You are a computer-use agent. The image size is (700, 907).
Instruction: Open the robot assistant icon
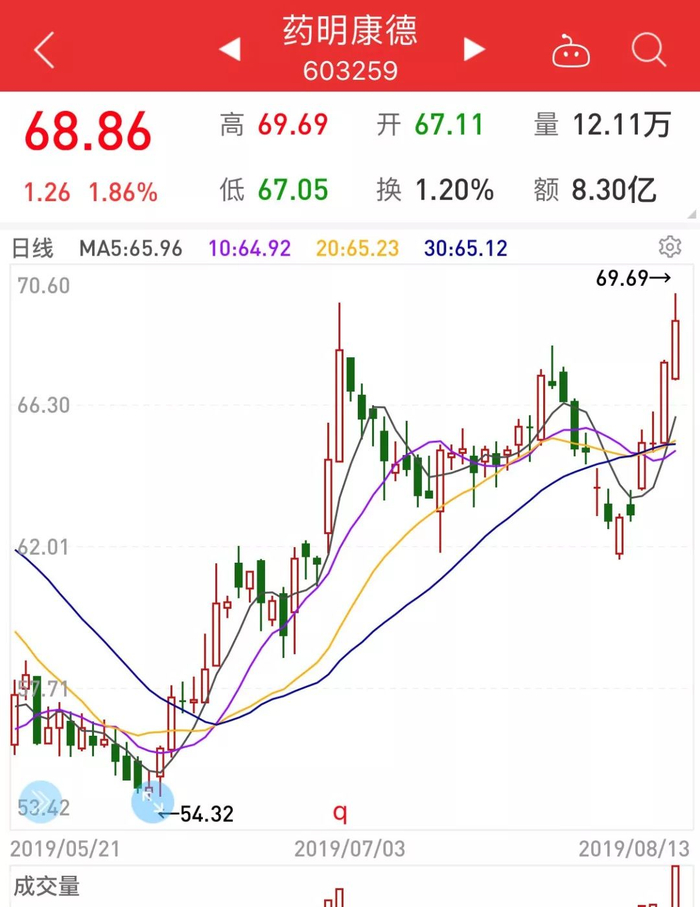click(x=572, y=49)
